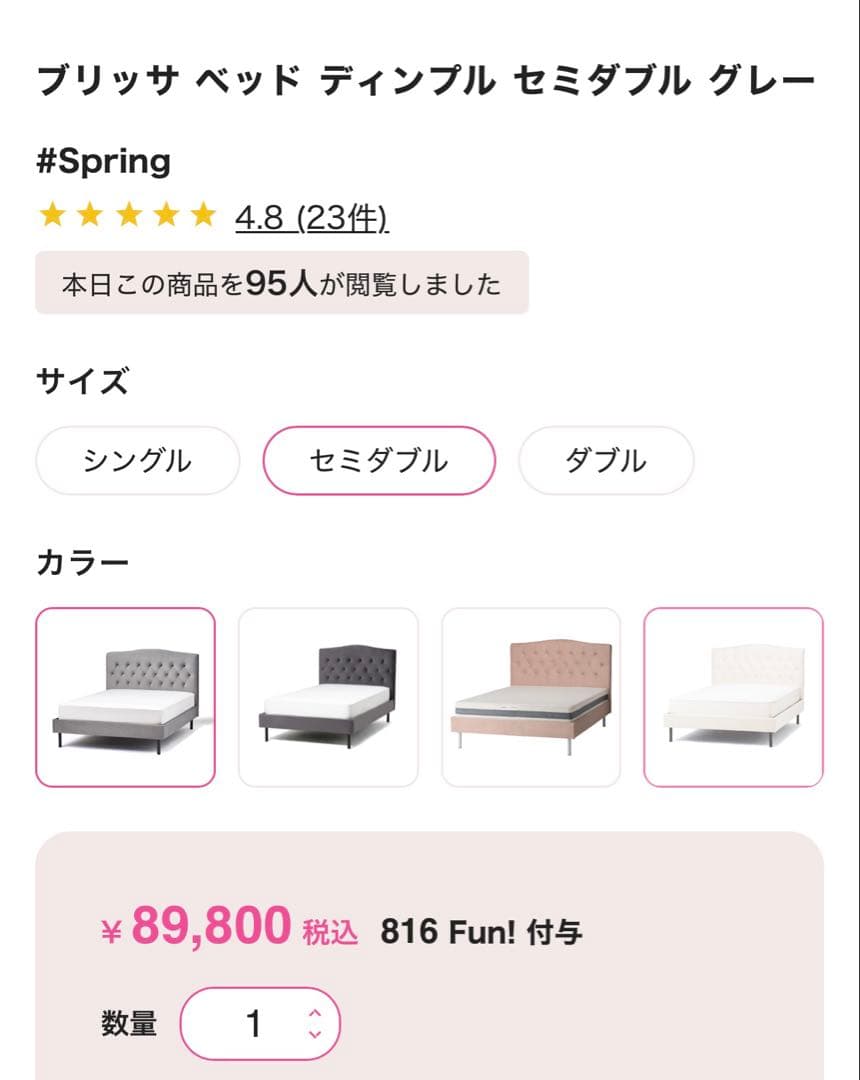Decrease 数量 with the down arrow
The image size is (860, 1080).
click(315, 1034)
